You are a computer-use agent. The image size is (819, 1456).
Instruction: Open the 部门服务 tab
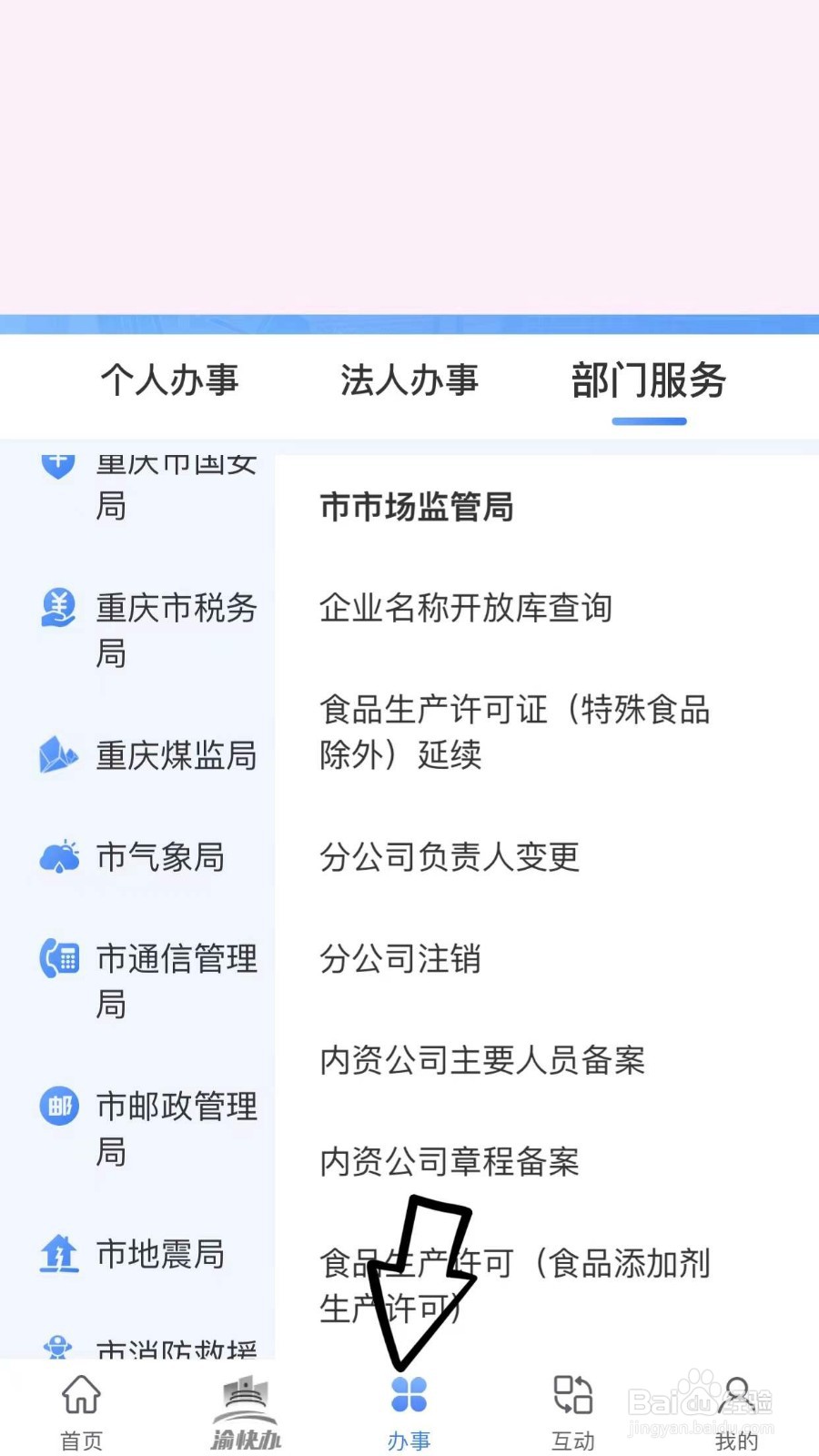coord(648,382)
